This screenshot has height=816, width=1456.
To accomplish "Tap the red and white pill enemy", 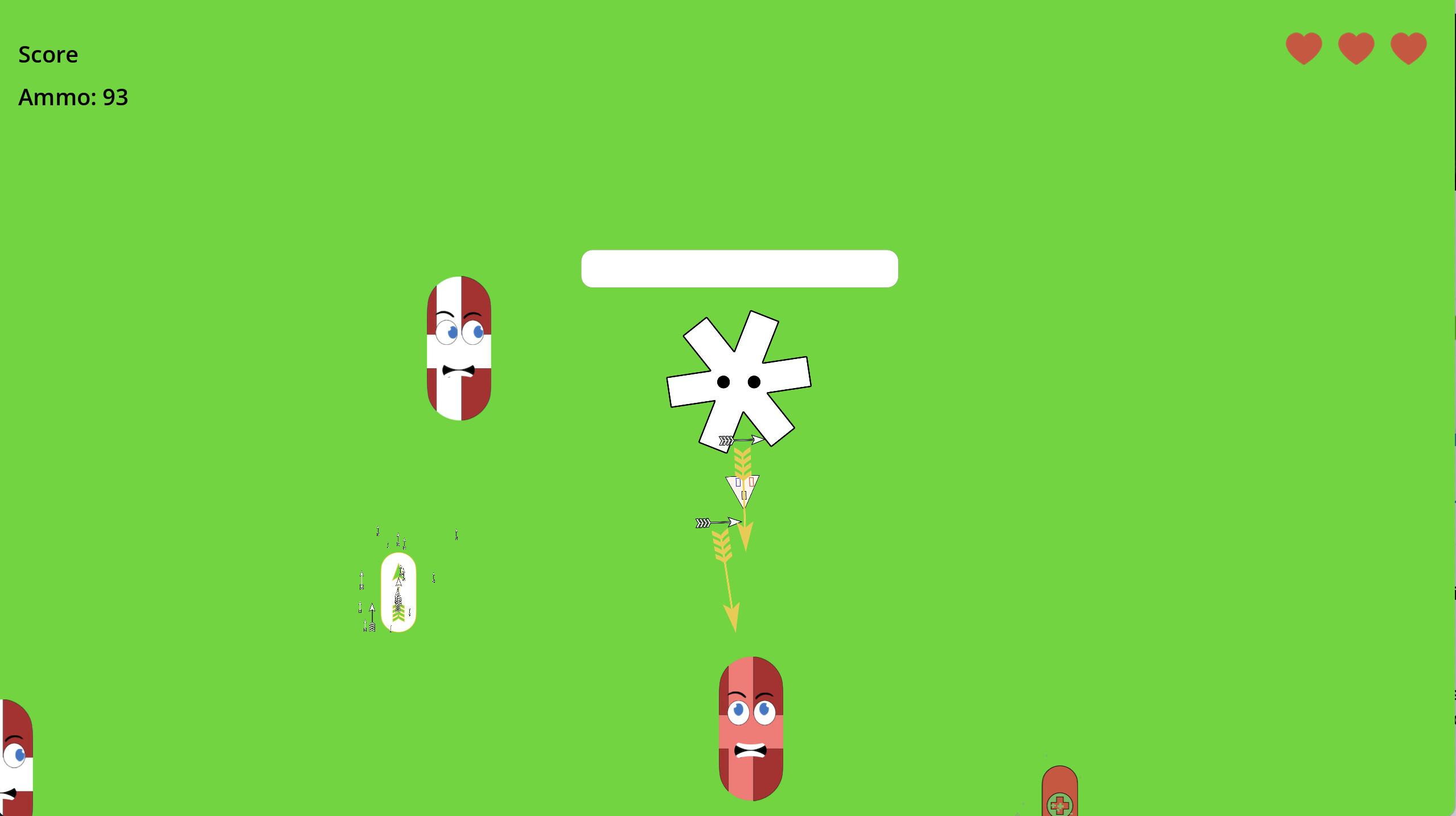I will (459, 348).
